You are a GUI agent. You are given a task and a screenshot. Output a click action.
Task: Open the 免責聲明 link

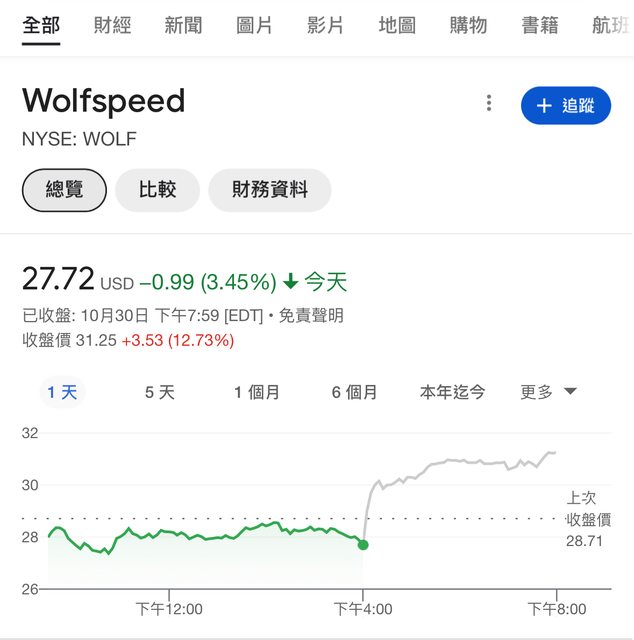[311, 316]
